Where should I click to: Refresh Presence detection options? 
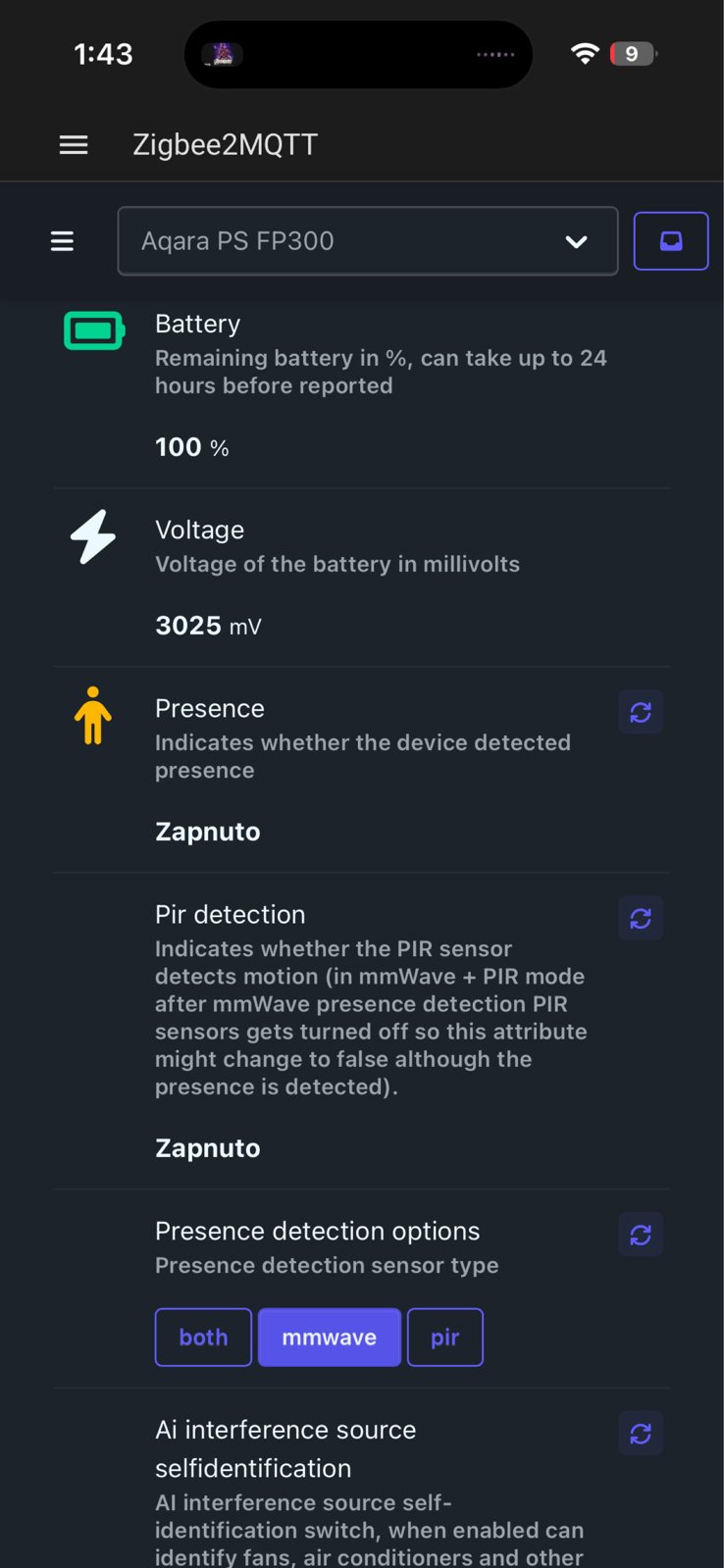click(x=641, y=1235)
